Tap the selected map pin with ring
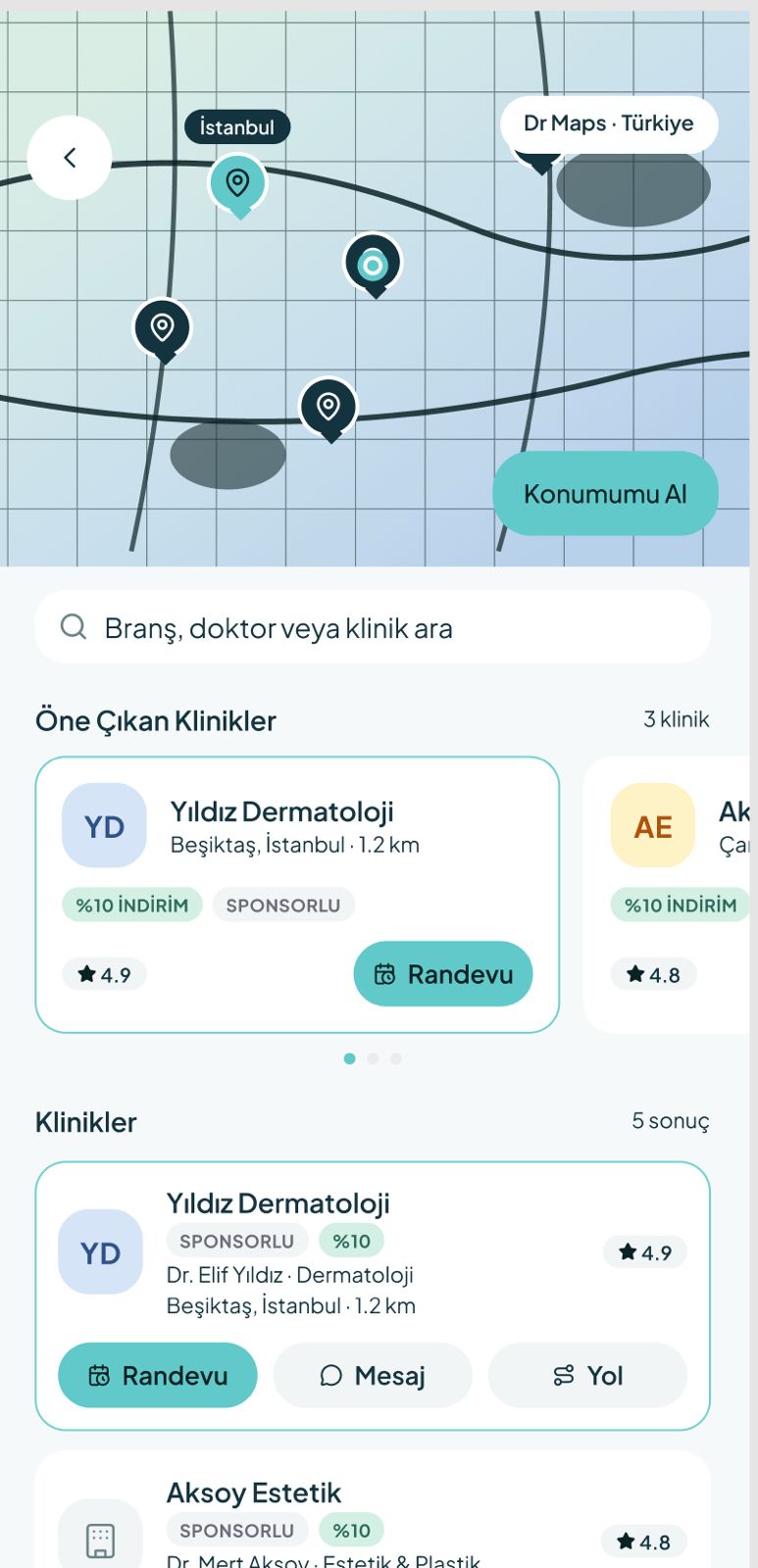Viewport: 758px width, 1568px height. click(x=373, y=265)
